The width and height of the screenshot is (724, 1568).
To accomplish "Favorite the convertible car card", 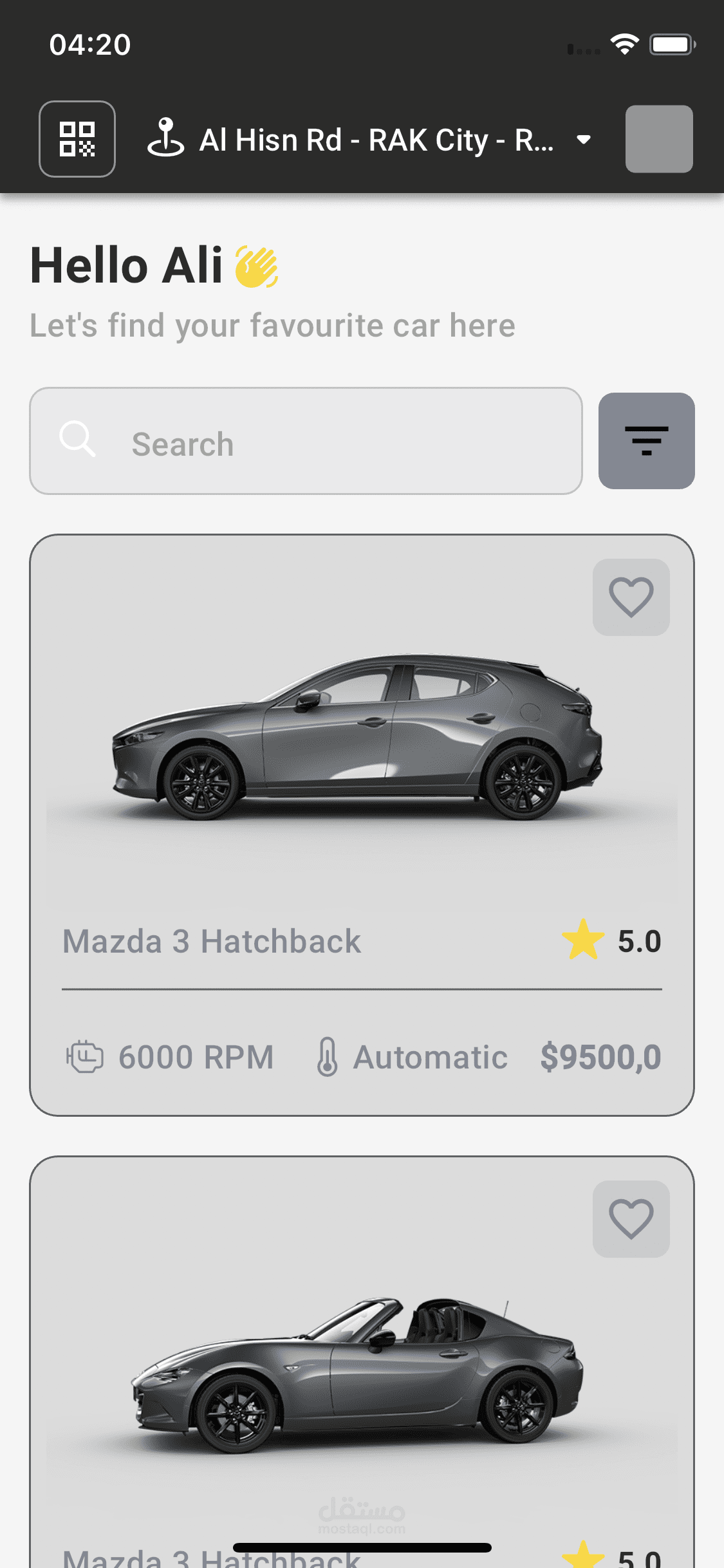I will (631, 1219).
